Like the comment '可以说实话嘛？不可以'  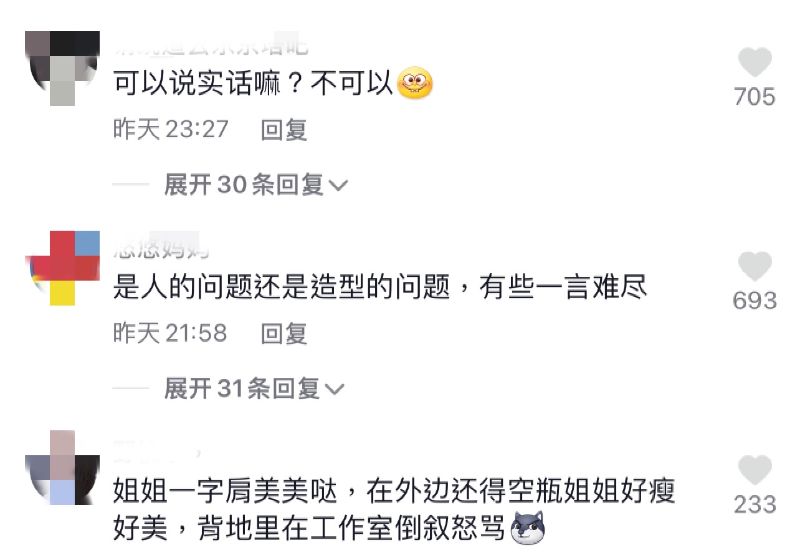tap(755, 64)
